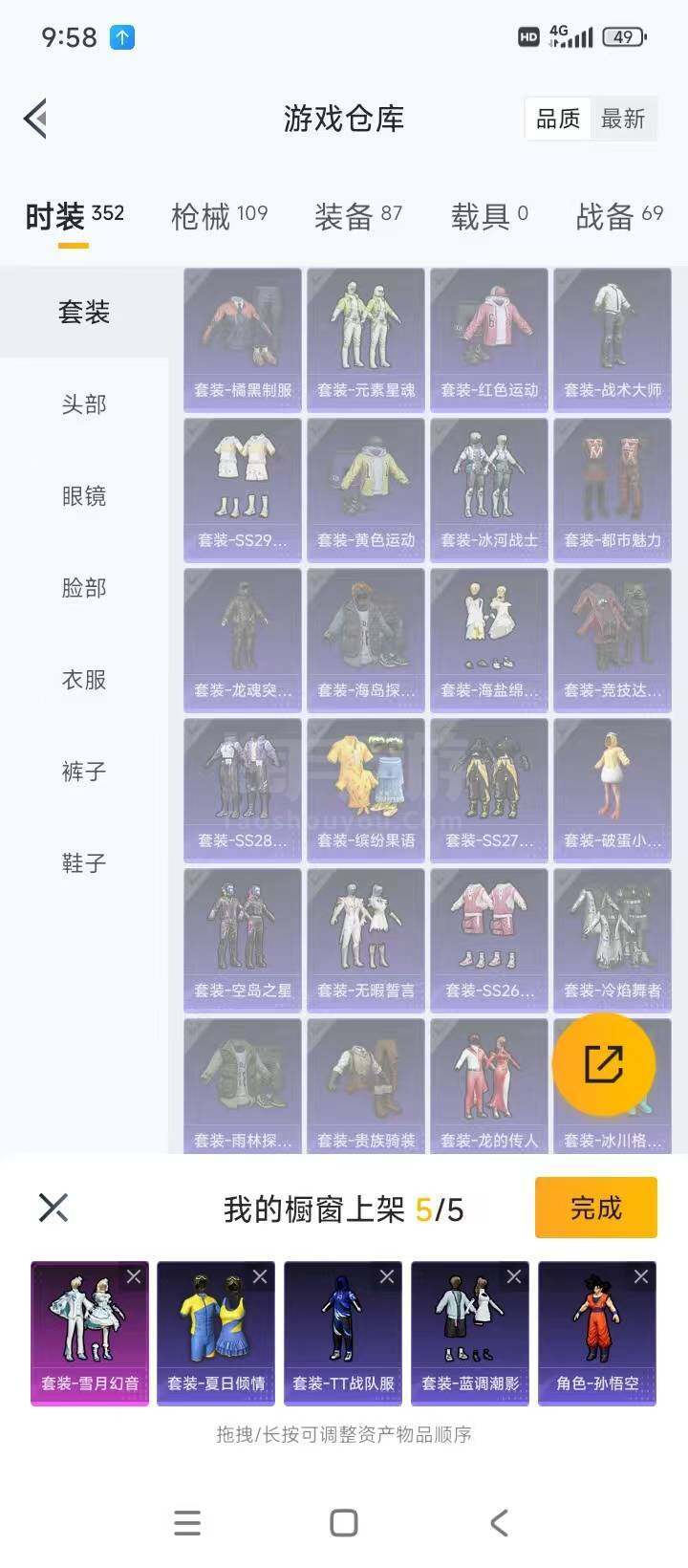Viewport: 688px width, 1568px height.
Task: Show the 鞋子 category
Action: 84,862
